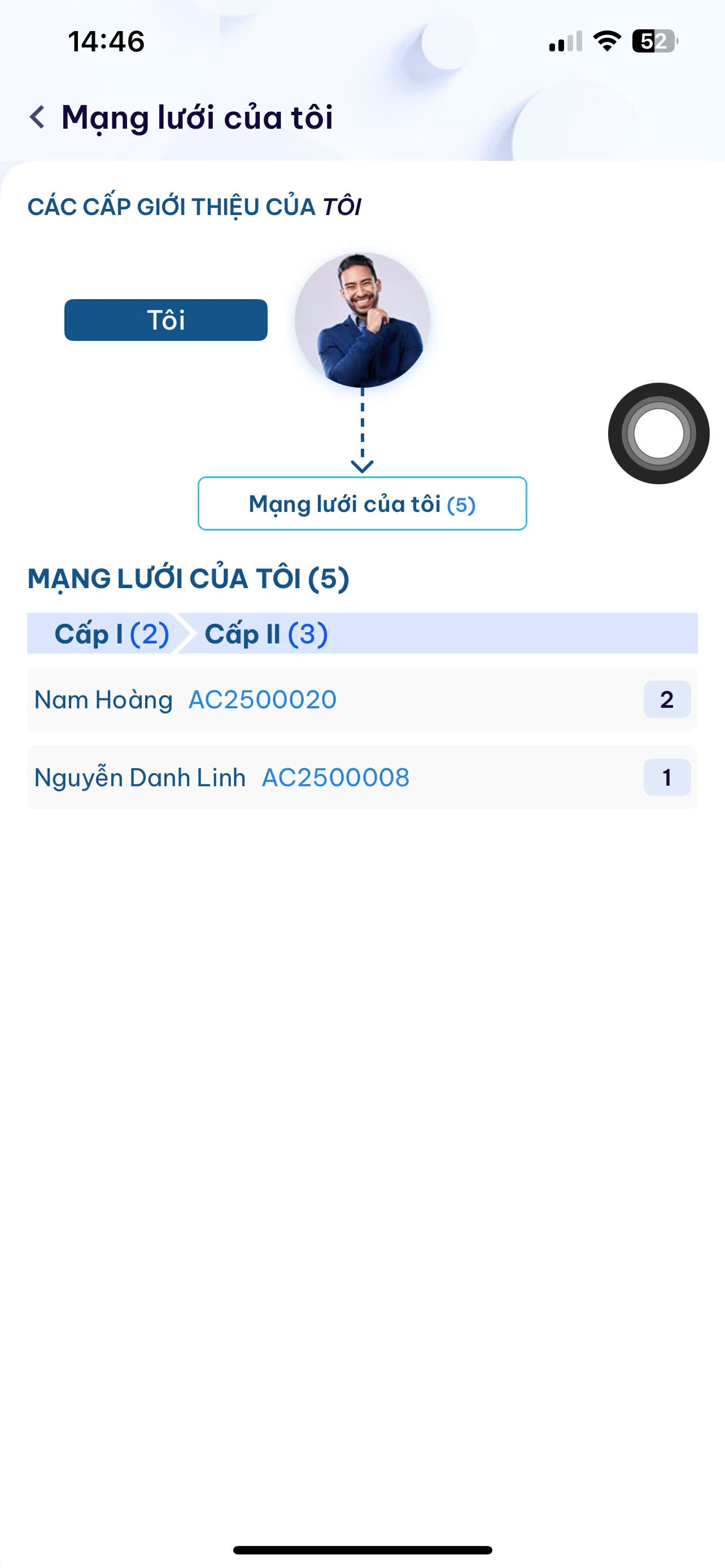Tap the Tôi button
The height and width of the screenshot is (1568, 725).
click(165, 320)
